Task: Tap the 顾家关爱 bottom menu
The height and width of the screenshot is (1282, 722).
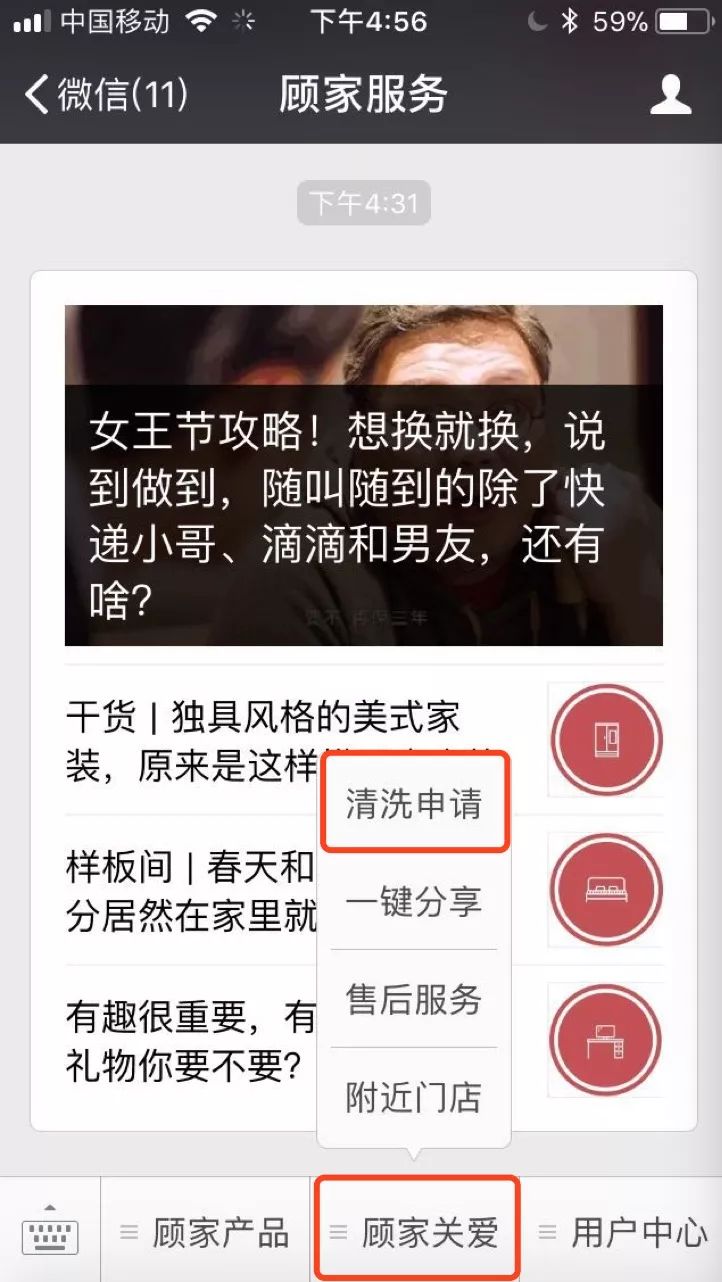Action: pos(416,1232)
